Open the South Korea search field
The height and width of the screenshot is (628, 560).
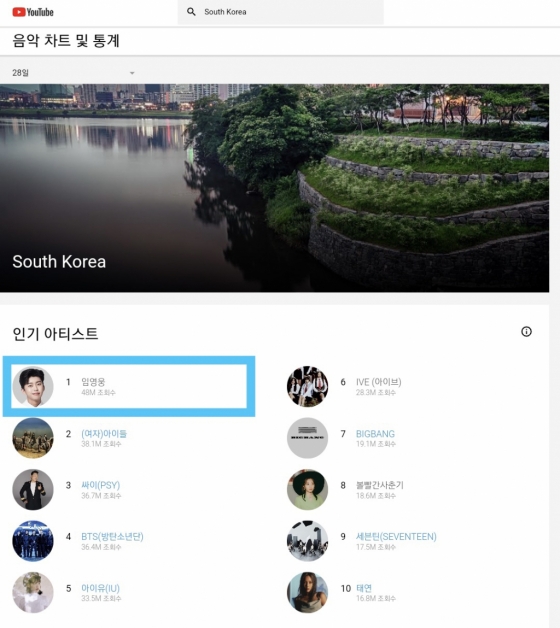(280, 12)
